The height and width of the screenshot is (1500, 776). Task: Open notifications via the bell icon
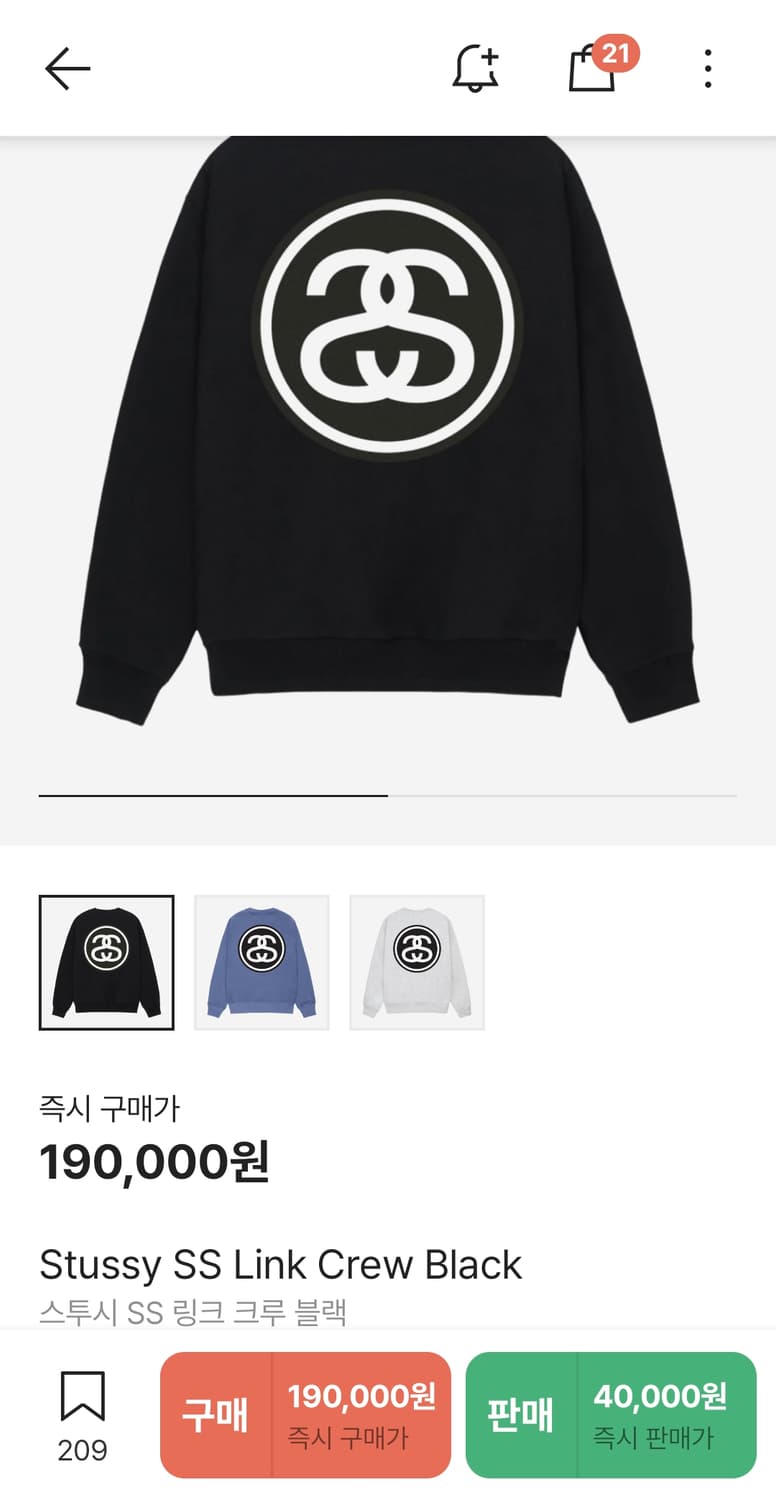(473, 68)
